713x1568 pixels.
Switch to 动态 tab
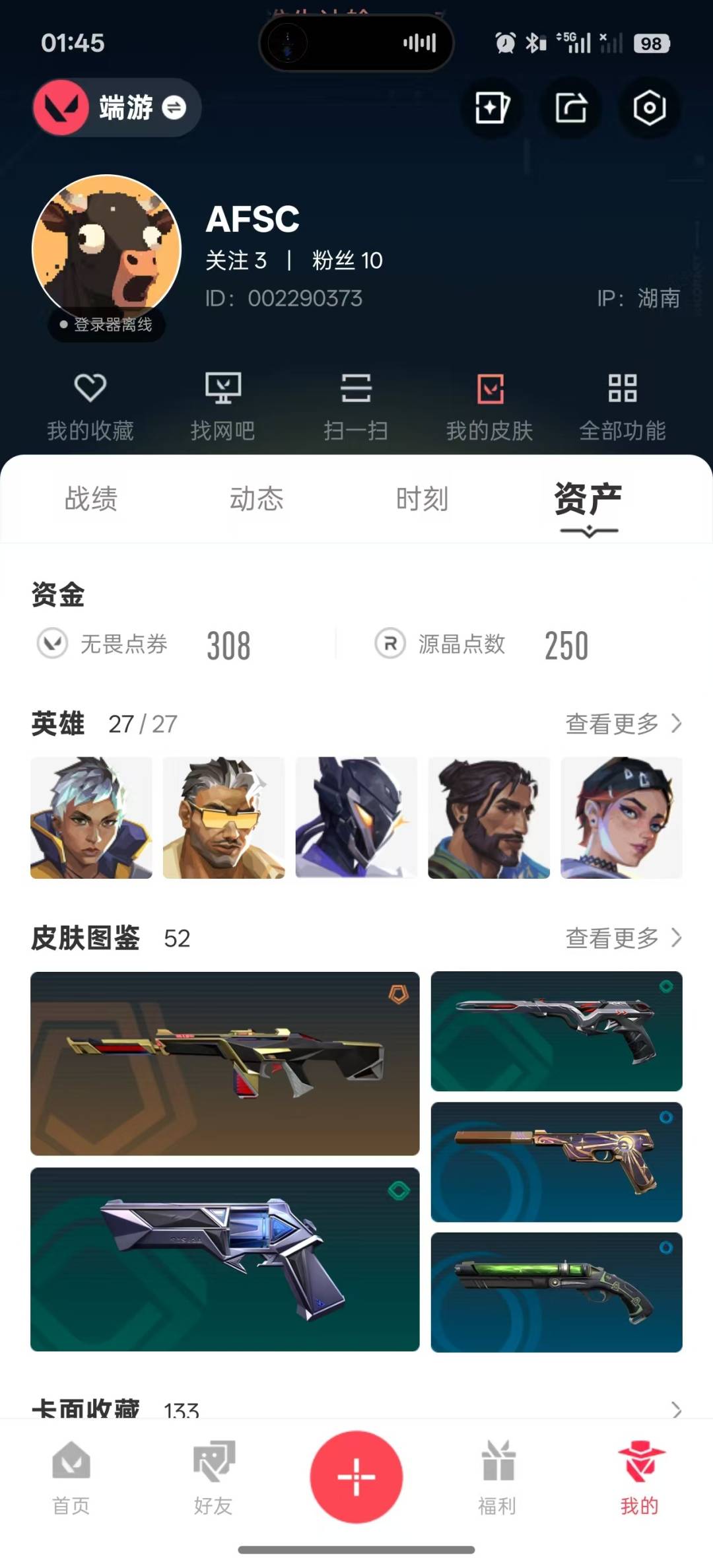pos(257,498)
